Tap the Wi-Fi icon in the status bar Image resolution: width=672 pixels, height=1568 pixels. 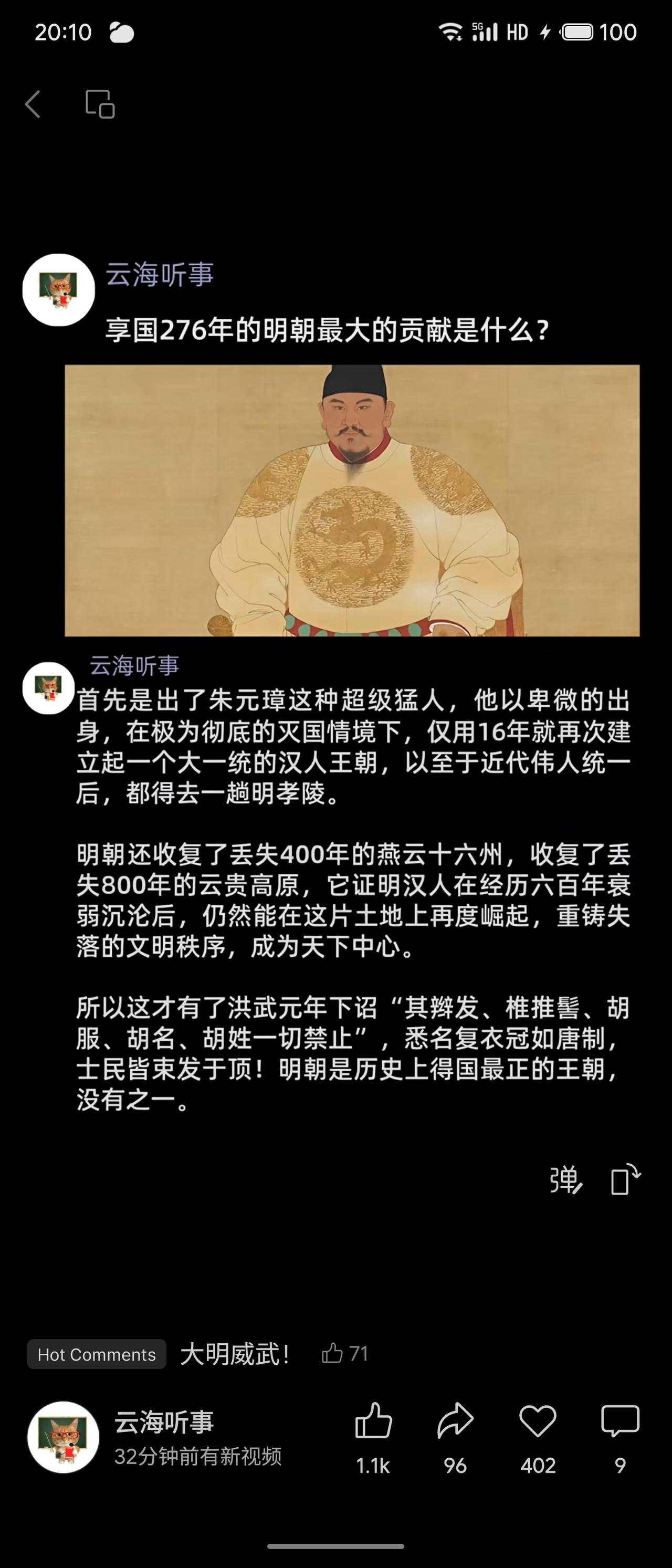[451, 32]
